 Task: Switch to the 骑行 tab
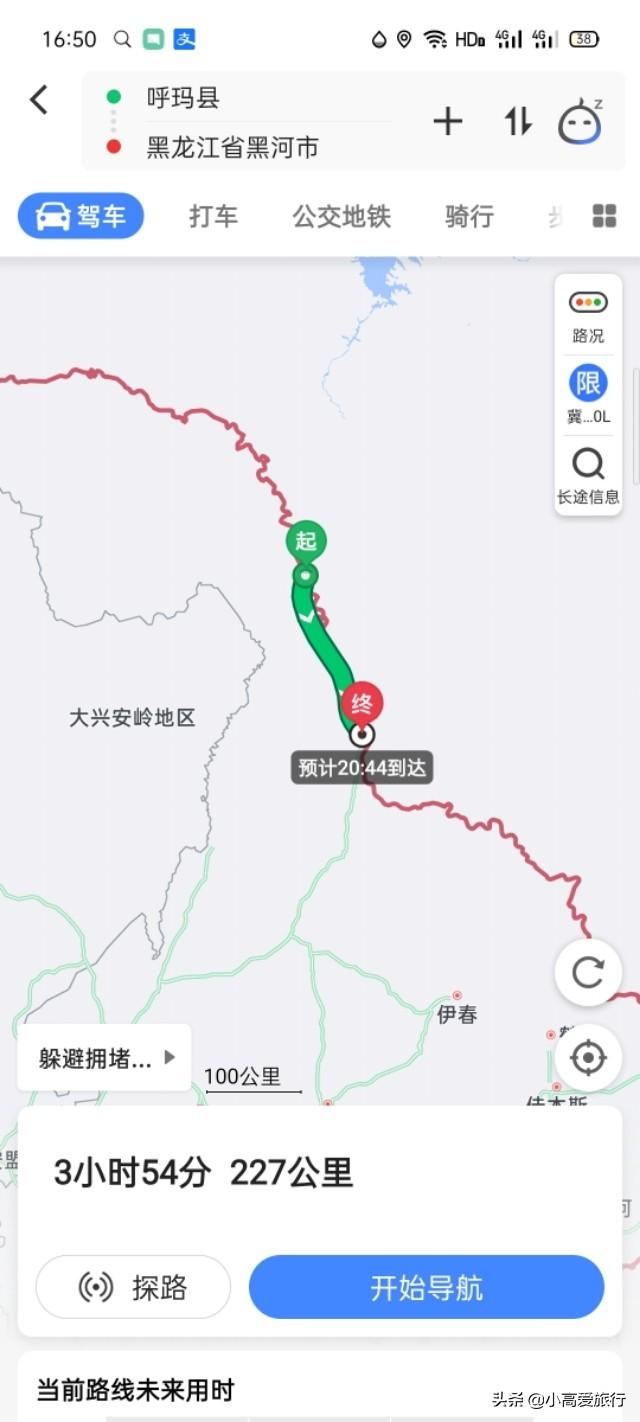(x=470, y=216)
